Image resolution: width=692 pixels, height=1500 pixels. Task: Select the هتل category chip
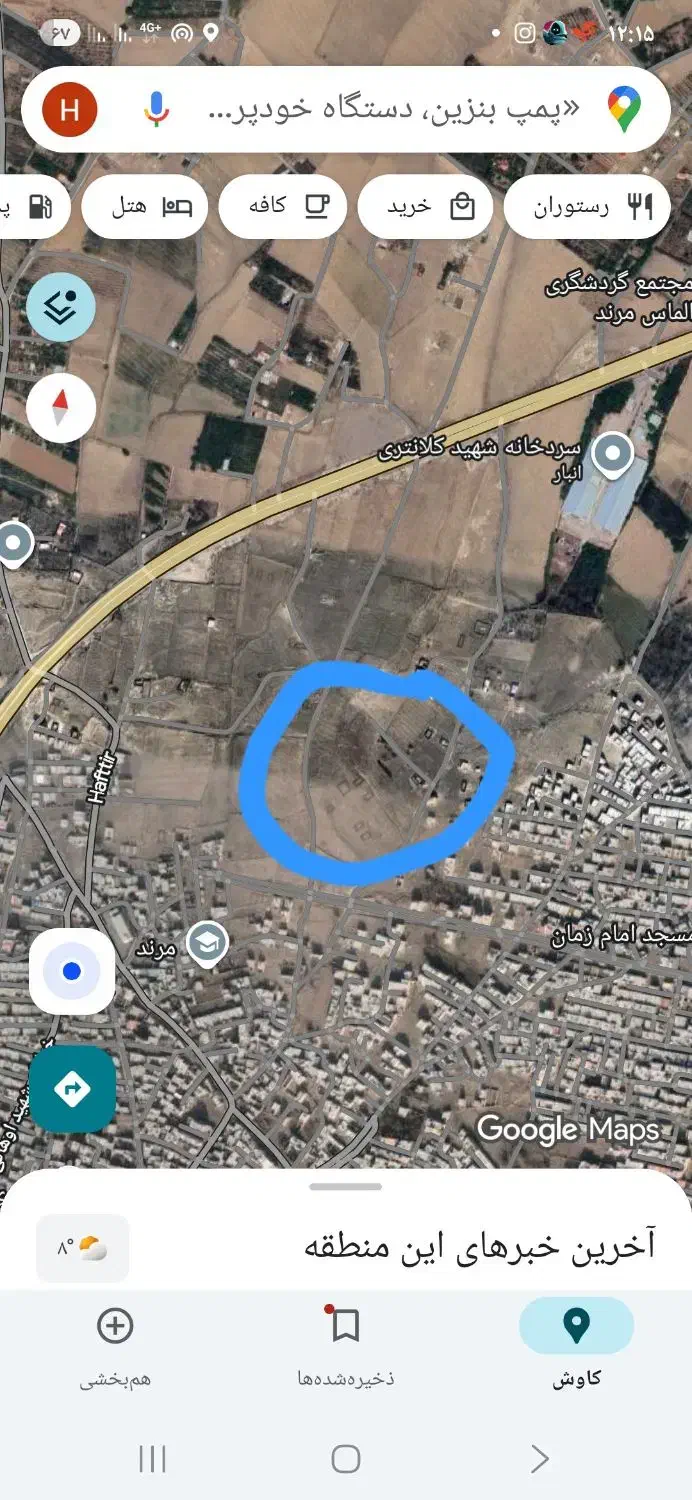(144, 207)
